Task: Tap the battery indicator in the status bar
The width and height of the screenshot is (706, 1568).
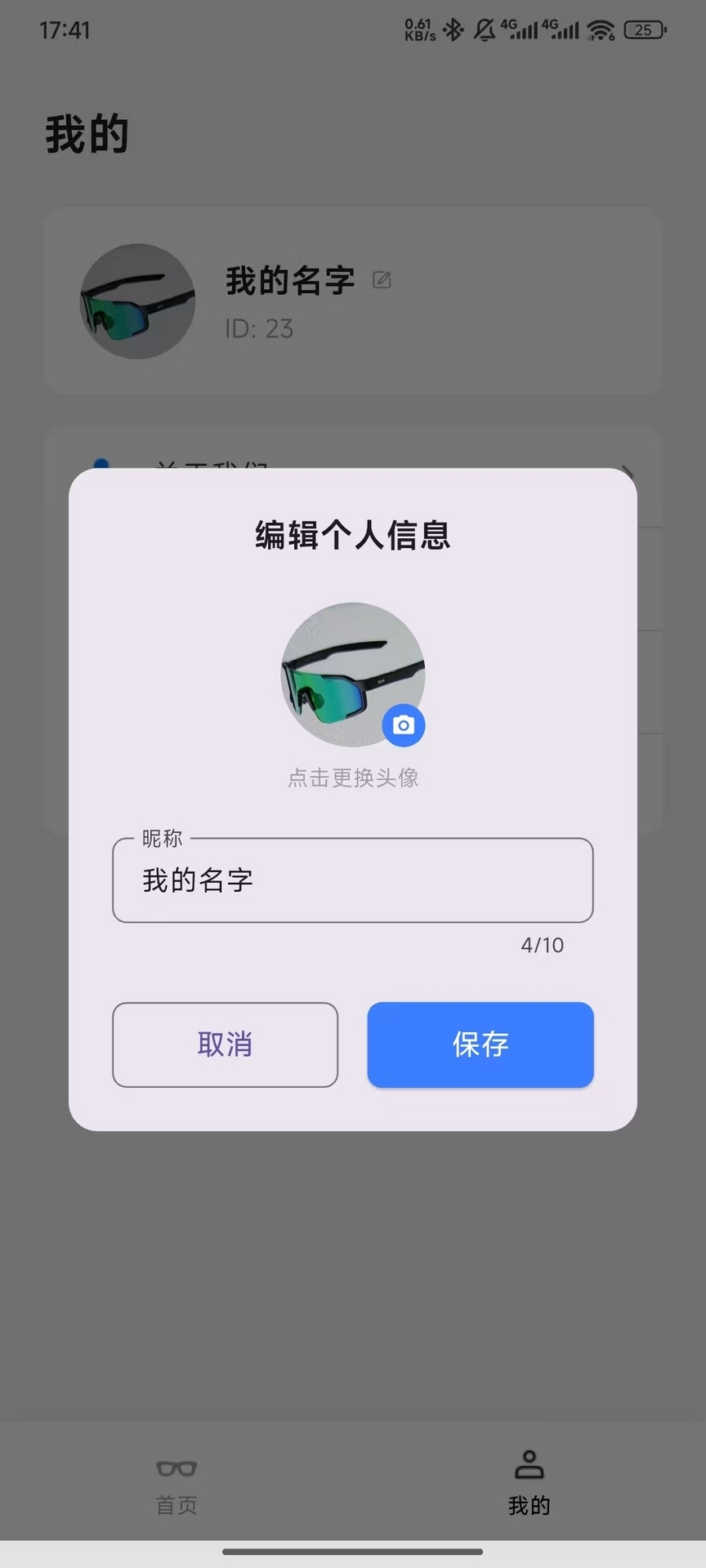Action: point(645,29)
